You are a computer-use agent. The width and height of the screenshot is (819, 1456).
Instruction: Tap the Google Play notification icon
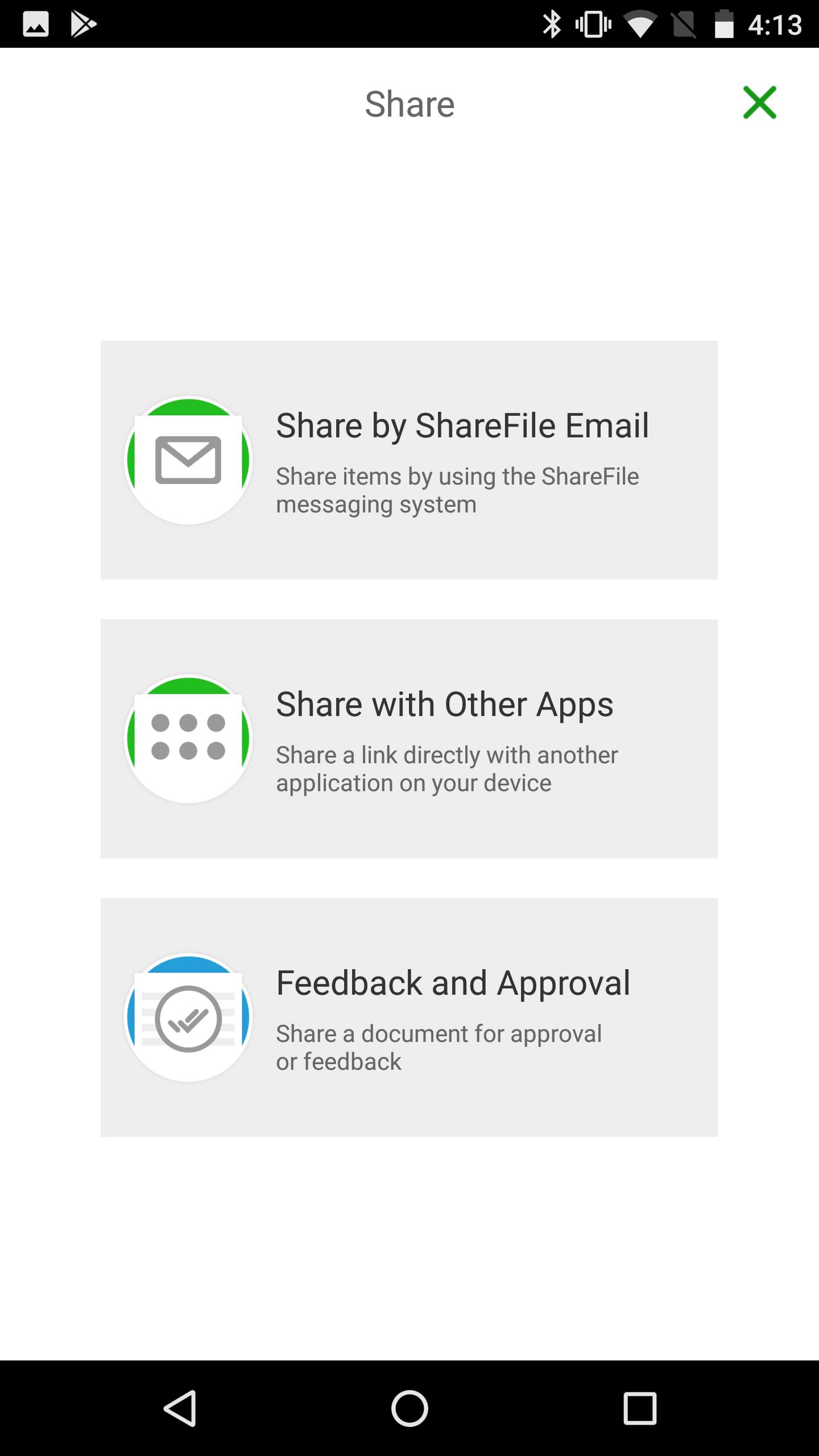click(82, 24)
